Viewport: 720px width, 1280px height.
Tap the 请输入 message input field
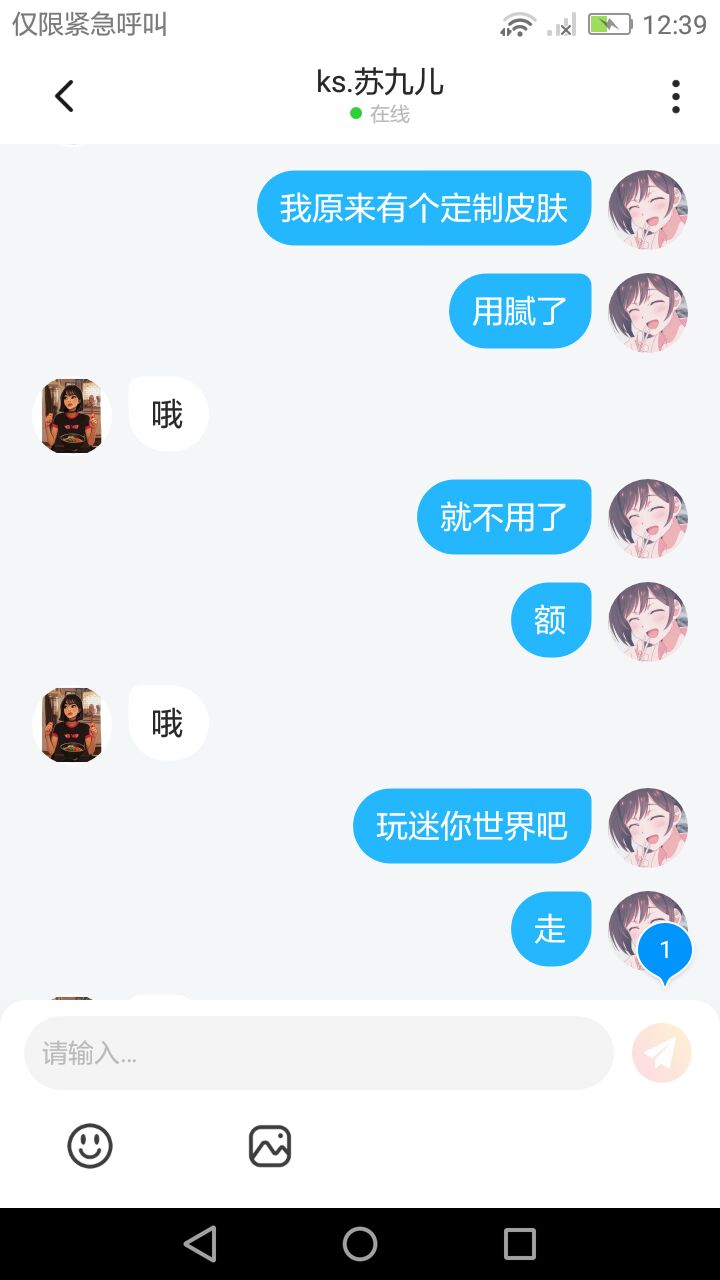[x=318, y=1053]
